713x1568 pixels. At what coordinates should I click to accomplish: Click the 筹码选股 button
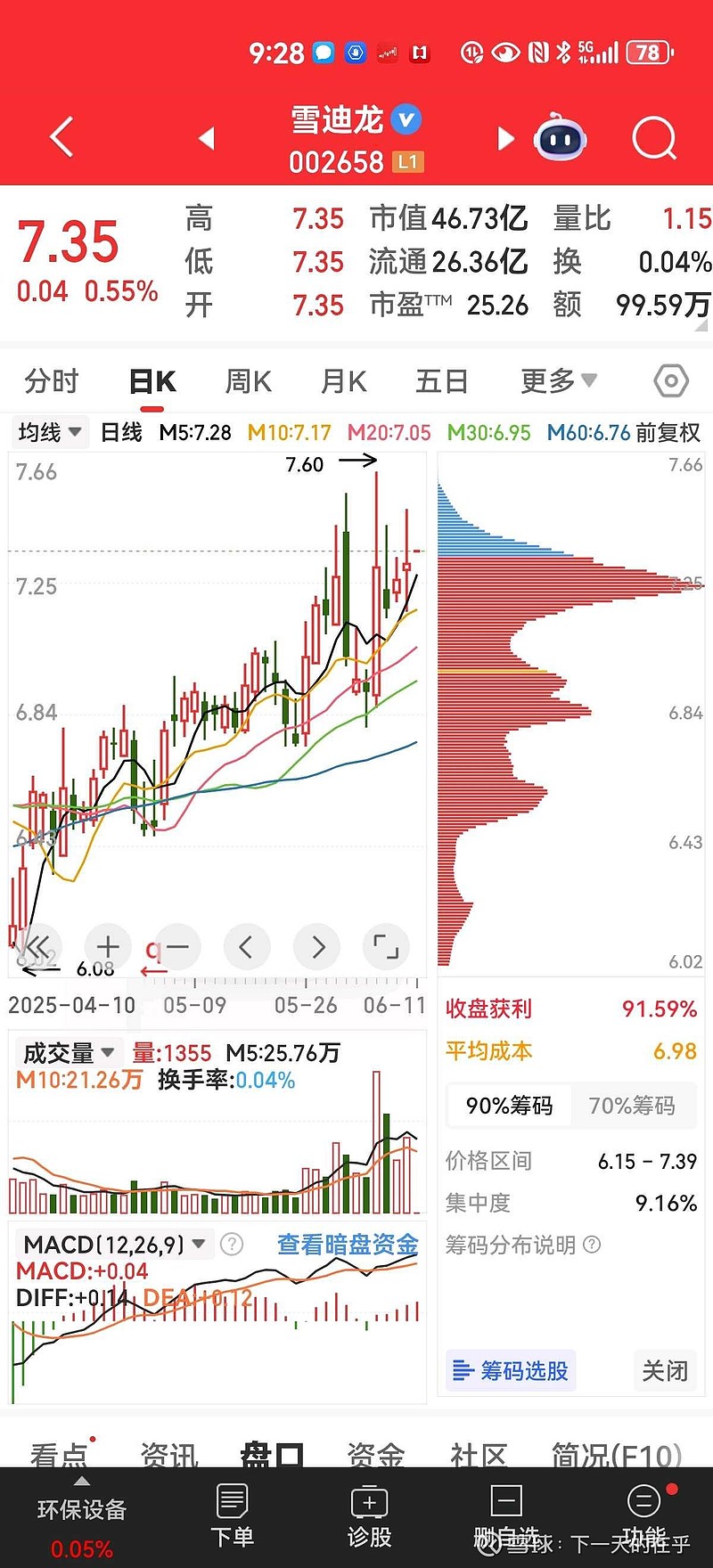click(x=509, y=1370)
